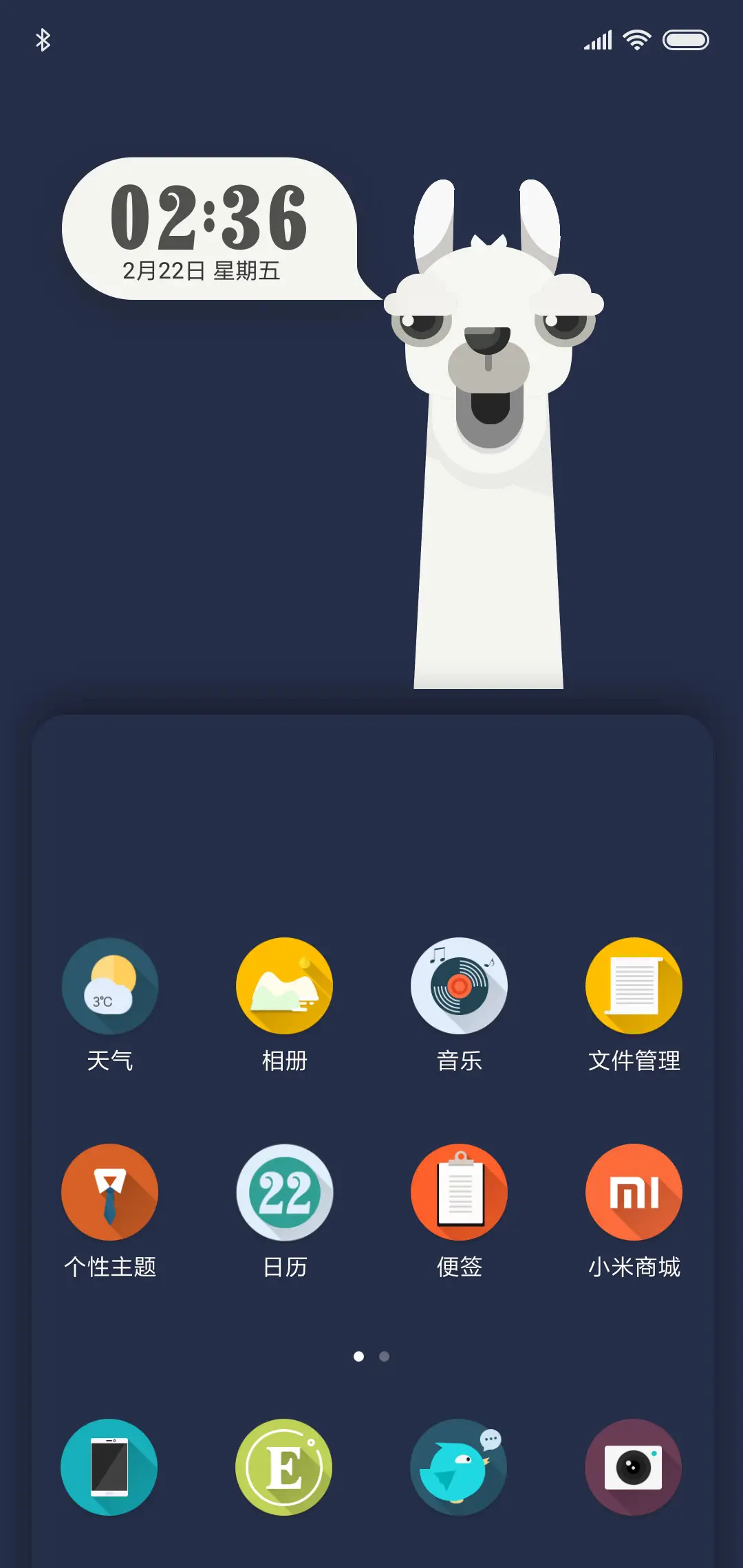Open the 小米商城 Mi Store
This screenshot has height=1568, width=743.
tap(634, 1192)
